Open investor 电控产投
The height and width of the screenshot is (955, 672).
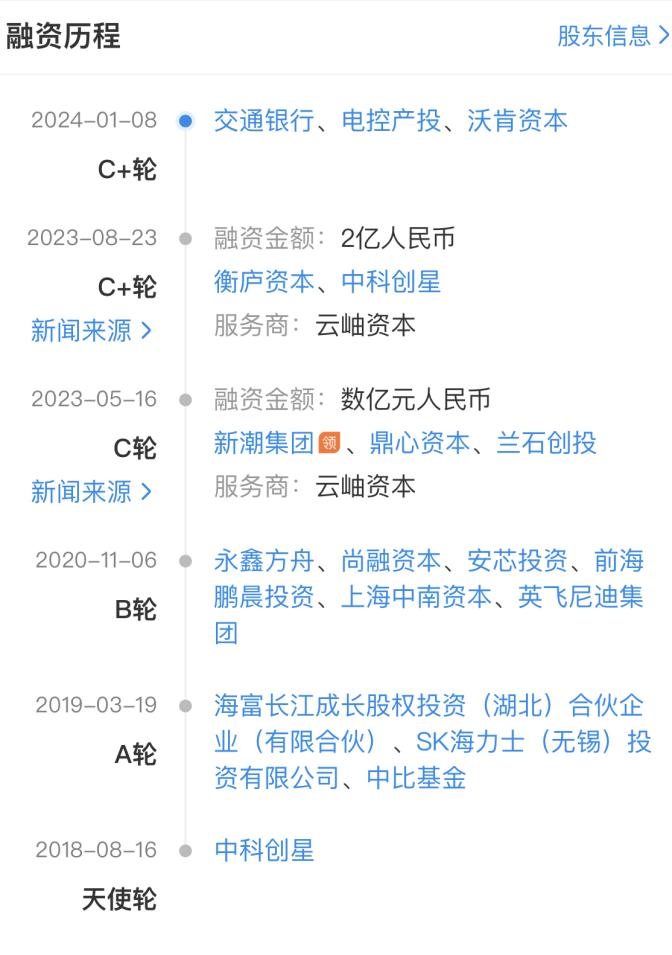(390, 122)
